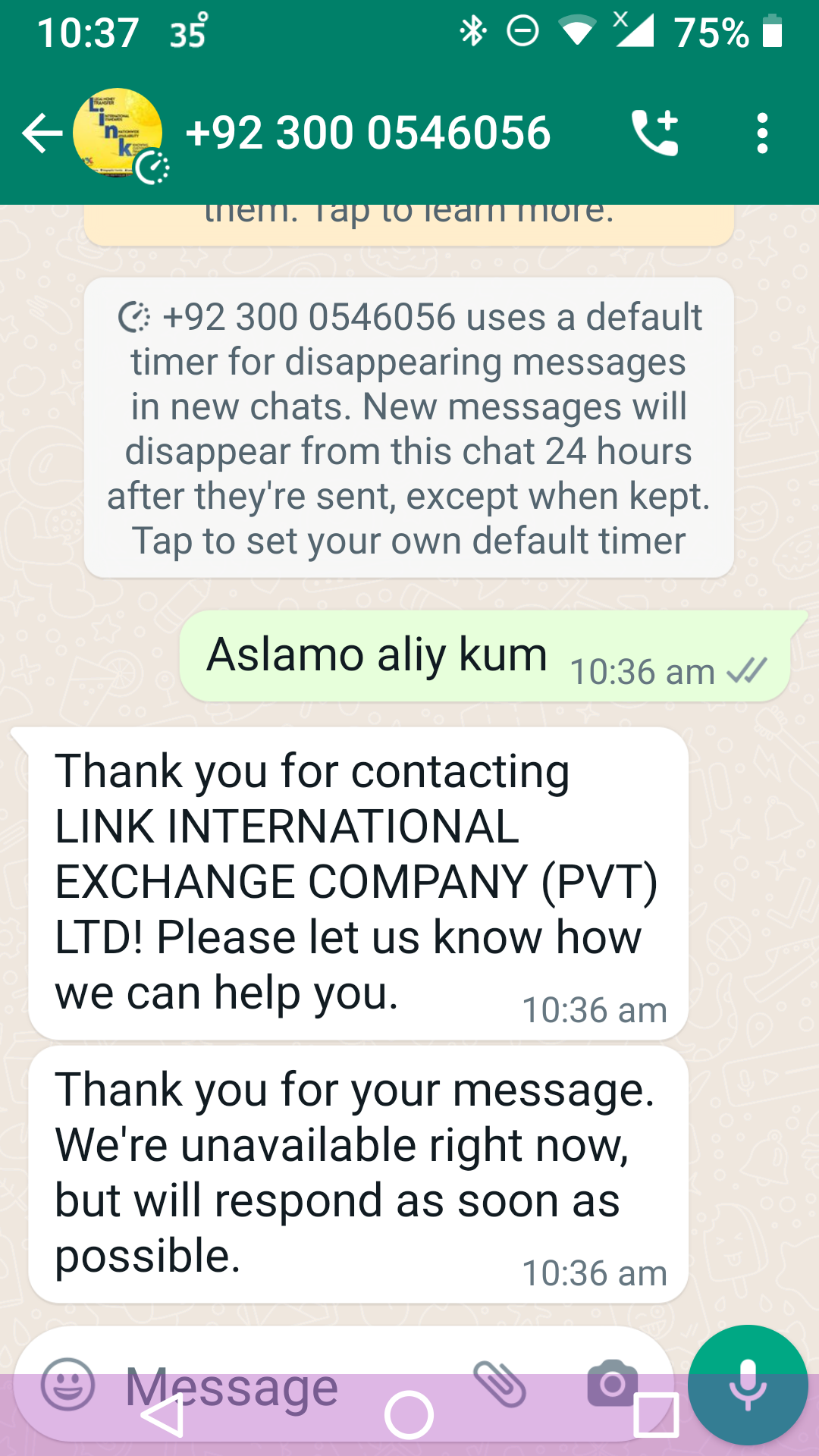The image size is (819, 1456).
Task: Tap the yellow encryption info banner
Action: (409, 221)
